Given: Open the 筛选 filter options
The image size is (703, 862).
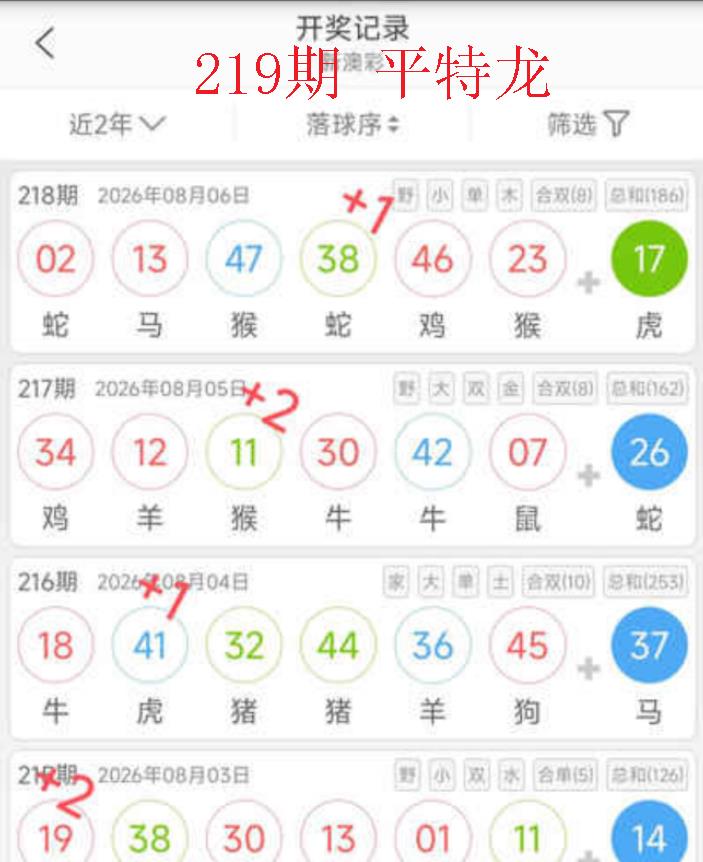Looking at the screenshot, I should click(x=588, y=124).
